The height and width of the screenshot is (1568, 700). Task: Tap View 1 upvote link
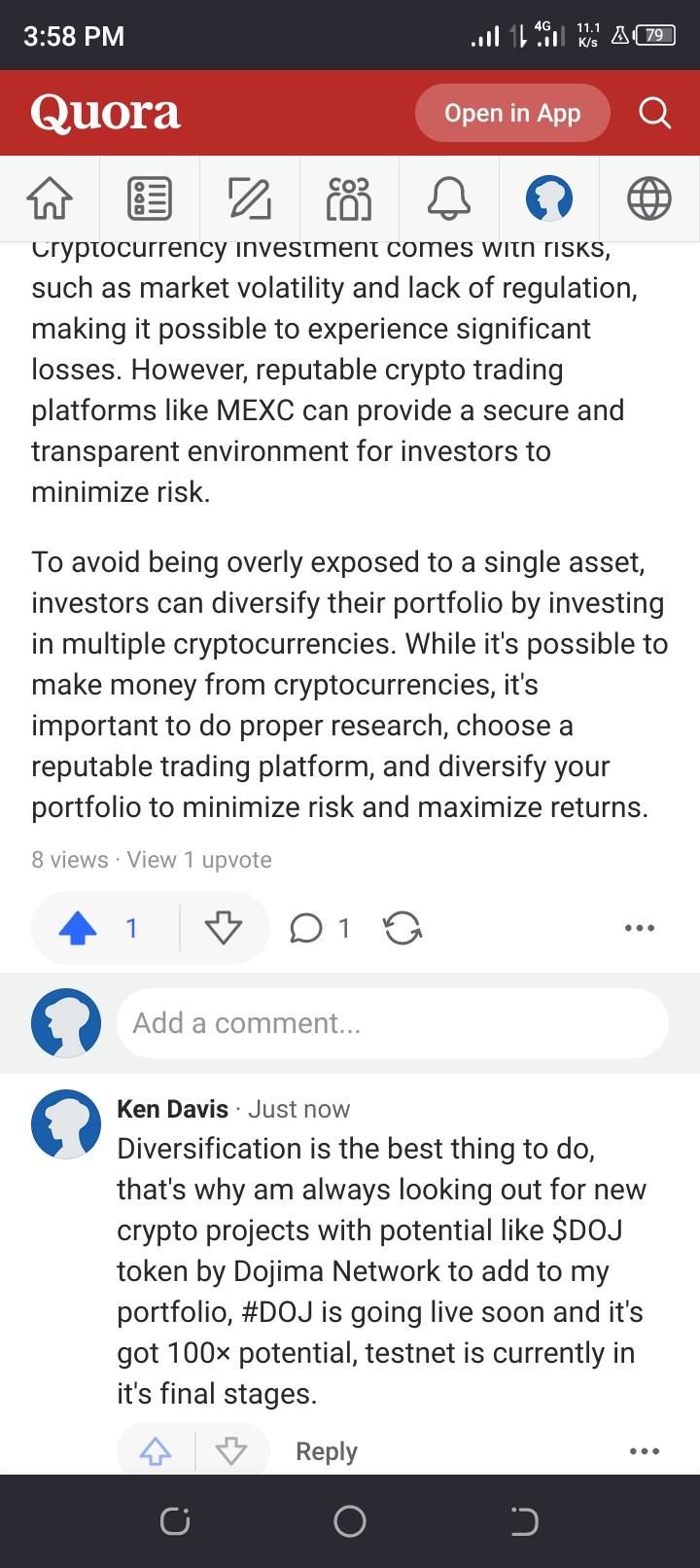coord(199,860)
